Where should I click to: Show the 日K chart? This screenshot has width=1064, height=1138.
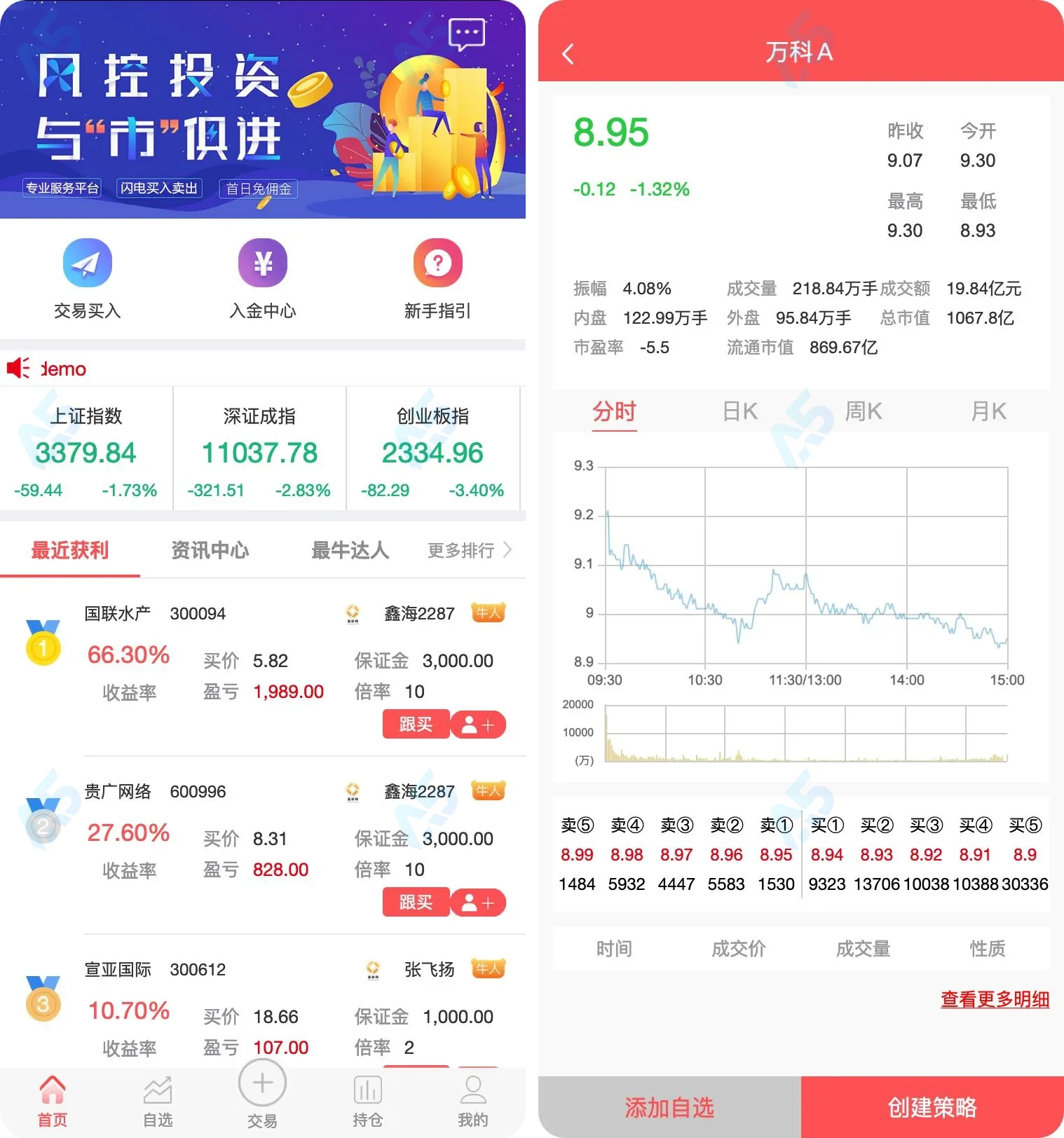click(x=740, y=411)
